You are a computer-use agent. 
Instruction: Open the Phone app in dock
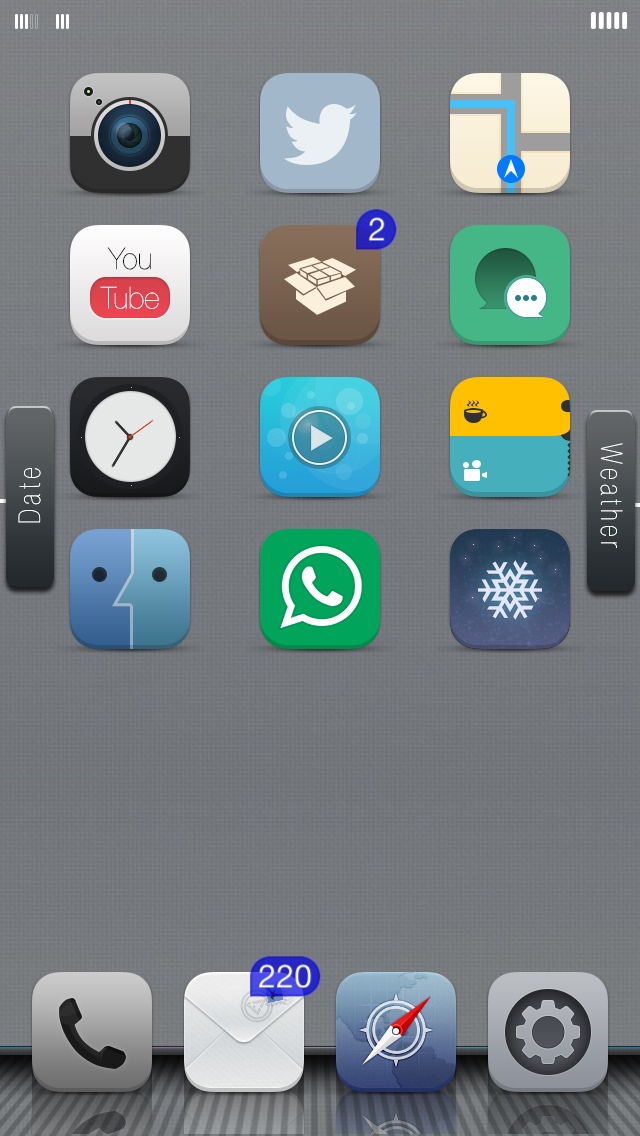coord(92,1031)
